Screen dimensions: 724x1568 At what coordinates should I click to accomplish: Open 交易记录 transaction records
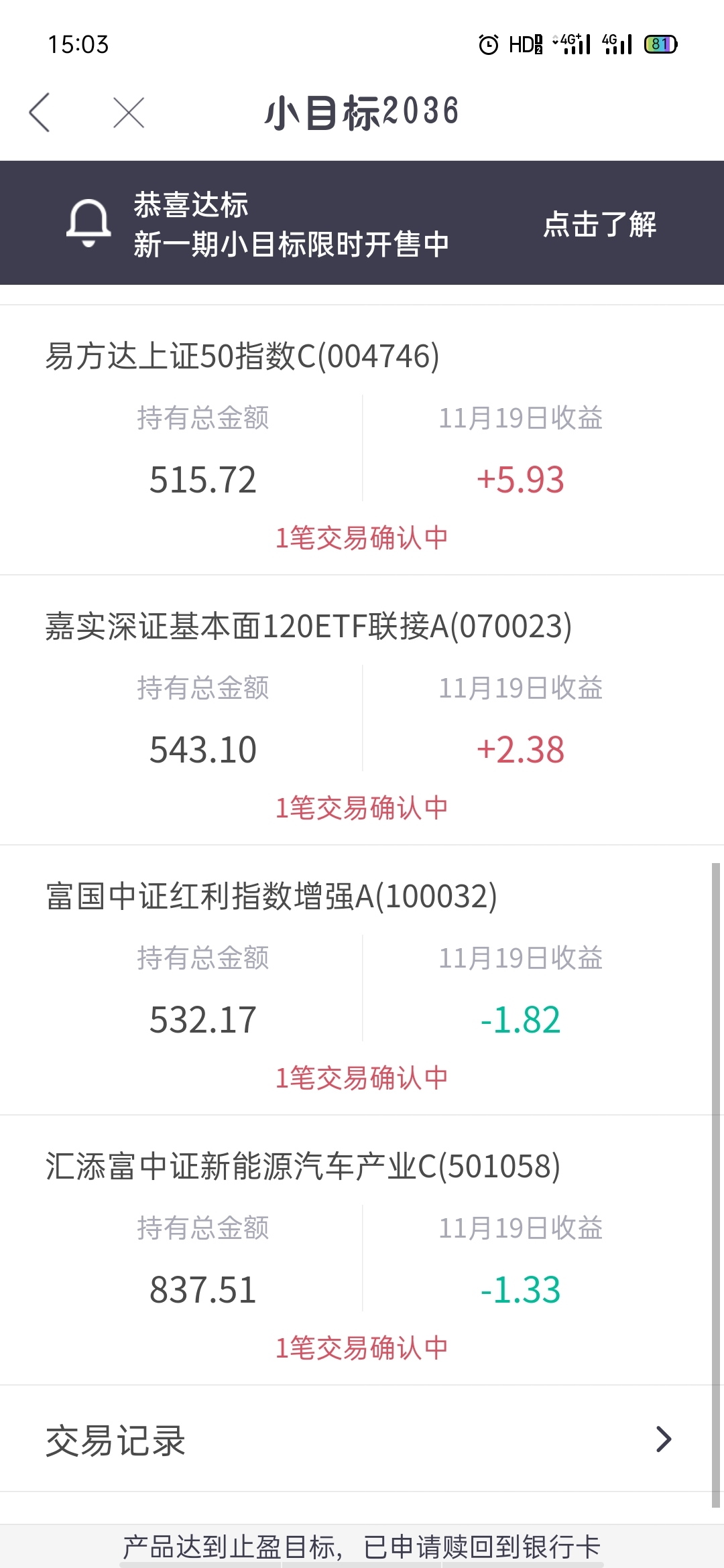(x=362, y=1439)
